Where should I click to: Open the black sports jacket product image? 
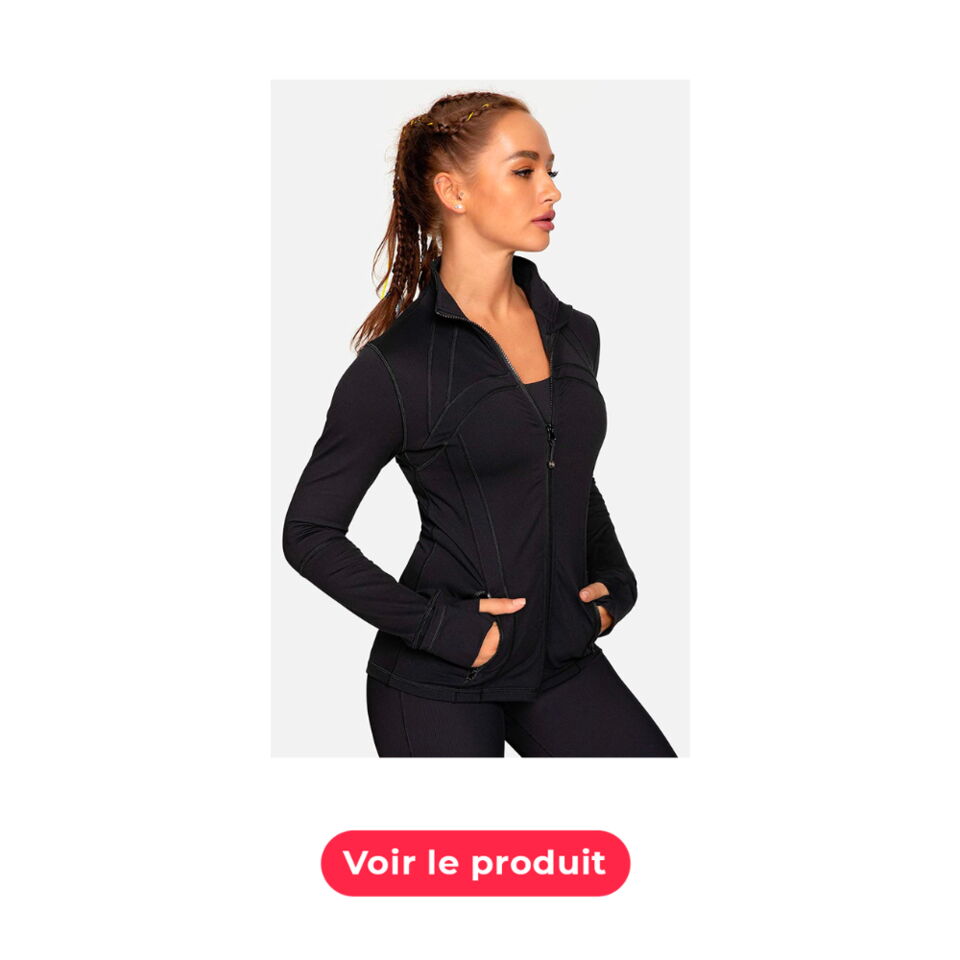point(480,418)
